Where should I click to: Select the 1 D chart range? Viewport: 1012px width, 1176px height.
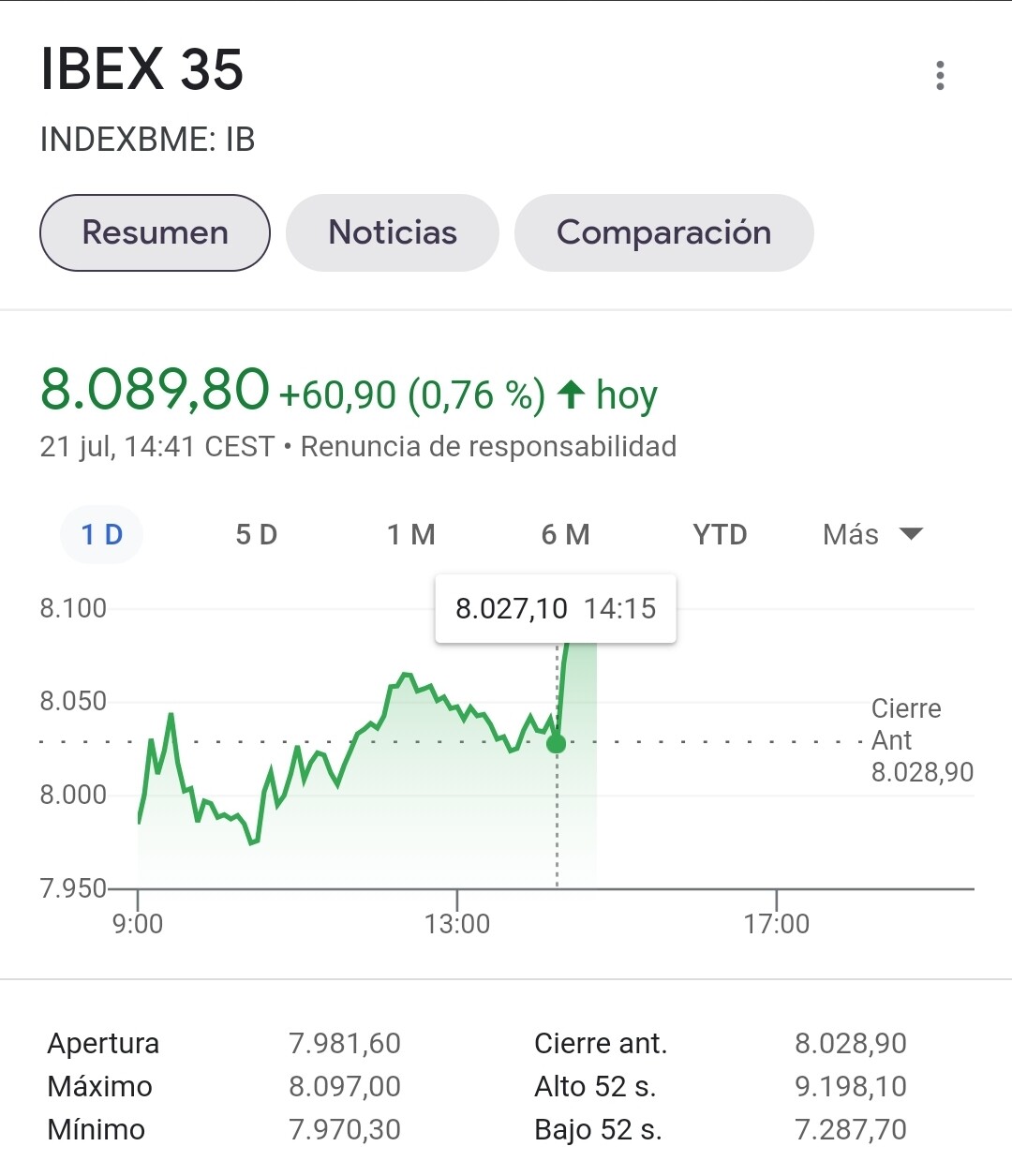(x=102, y=535)
